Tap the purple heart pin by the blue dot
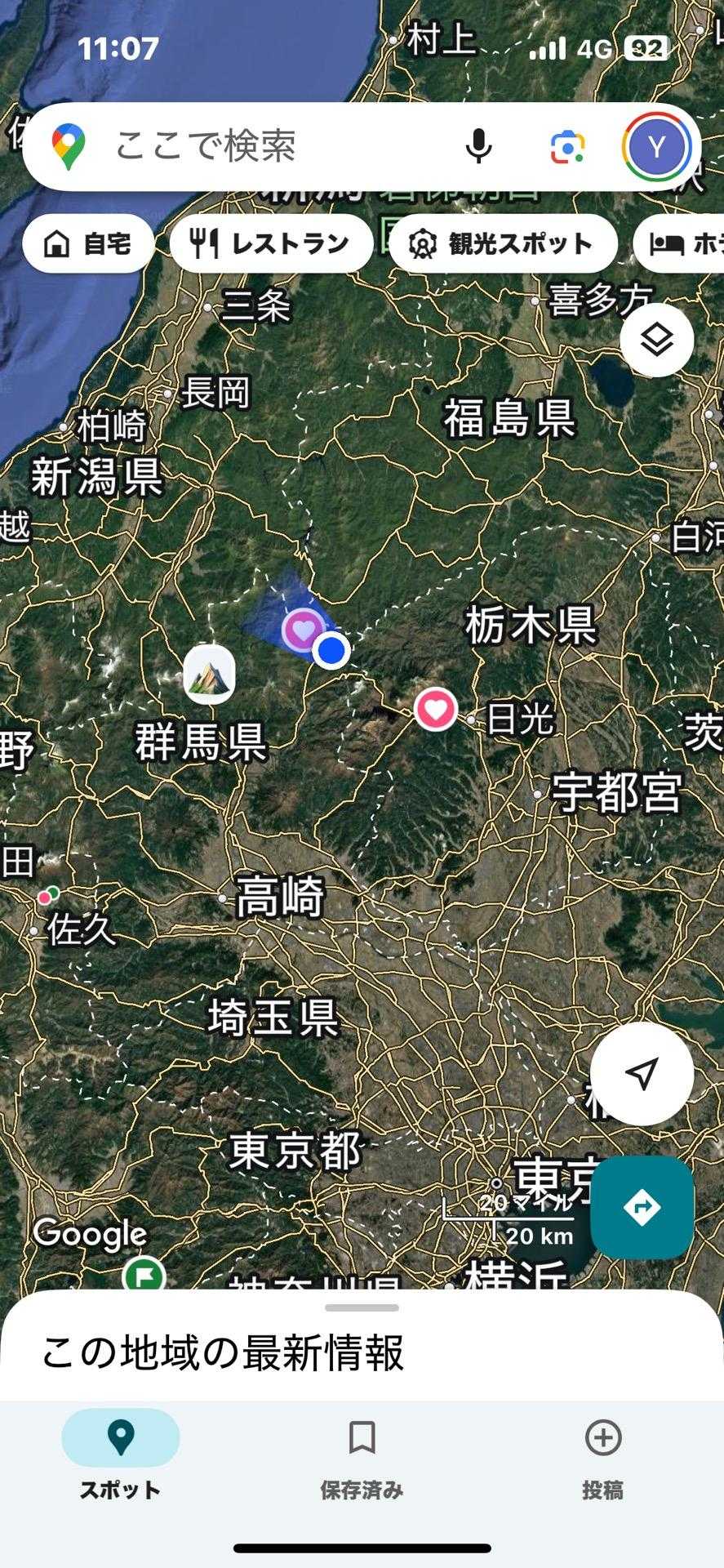 point(303,630)
